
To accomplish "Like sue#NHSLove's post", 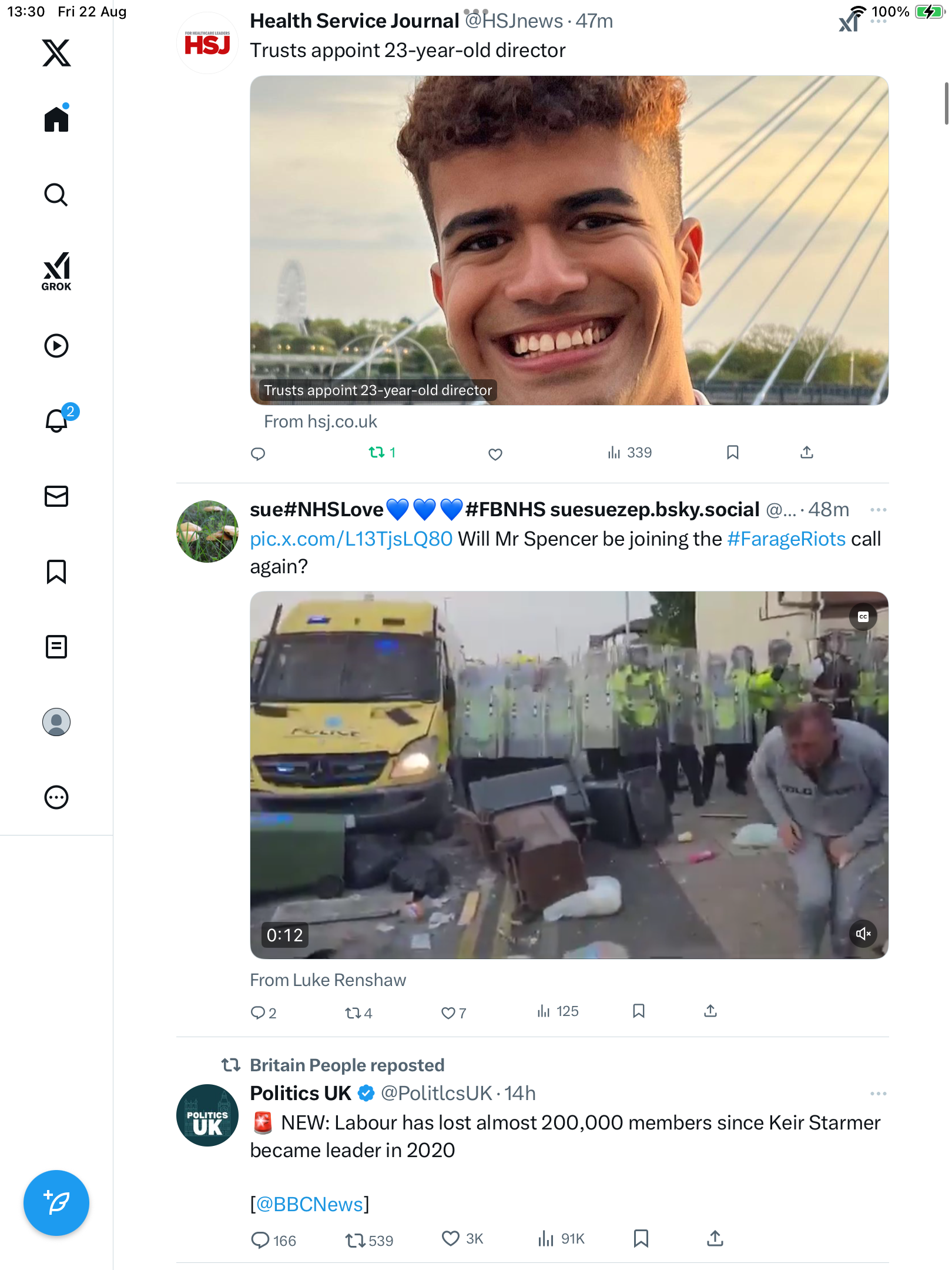I will tap(448, 1012).
